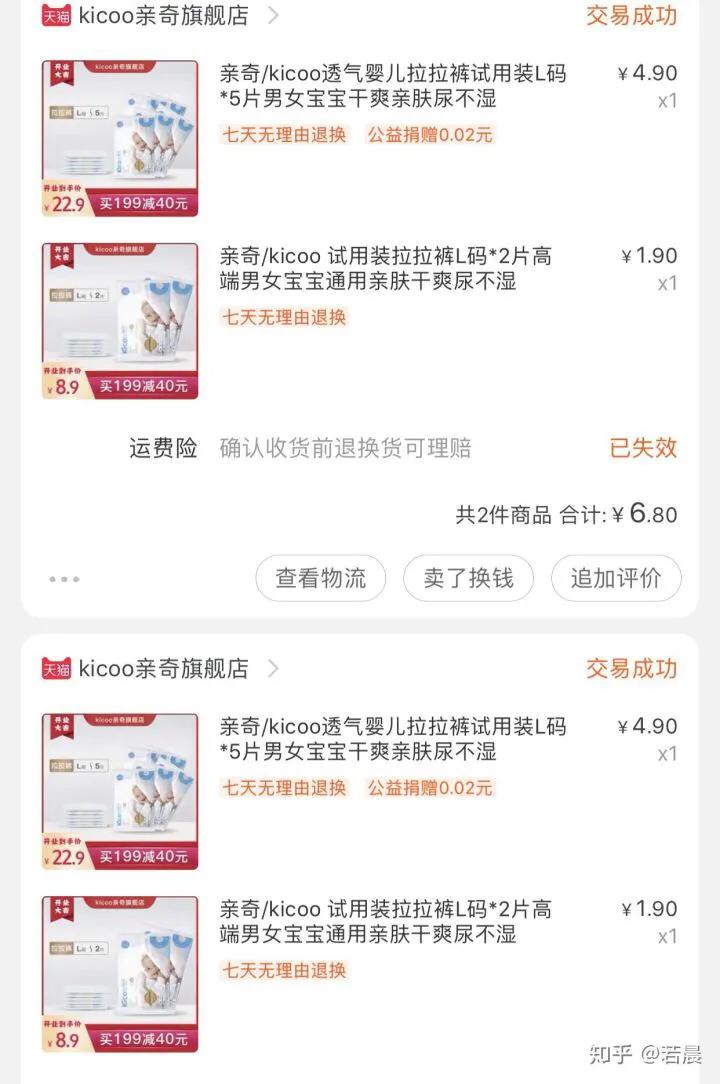Open the more-options ellipsis icon on the first order
Image resolution: width=720 pixels, height=1084 pixels.
64,578
